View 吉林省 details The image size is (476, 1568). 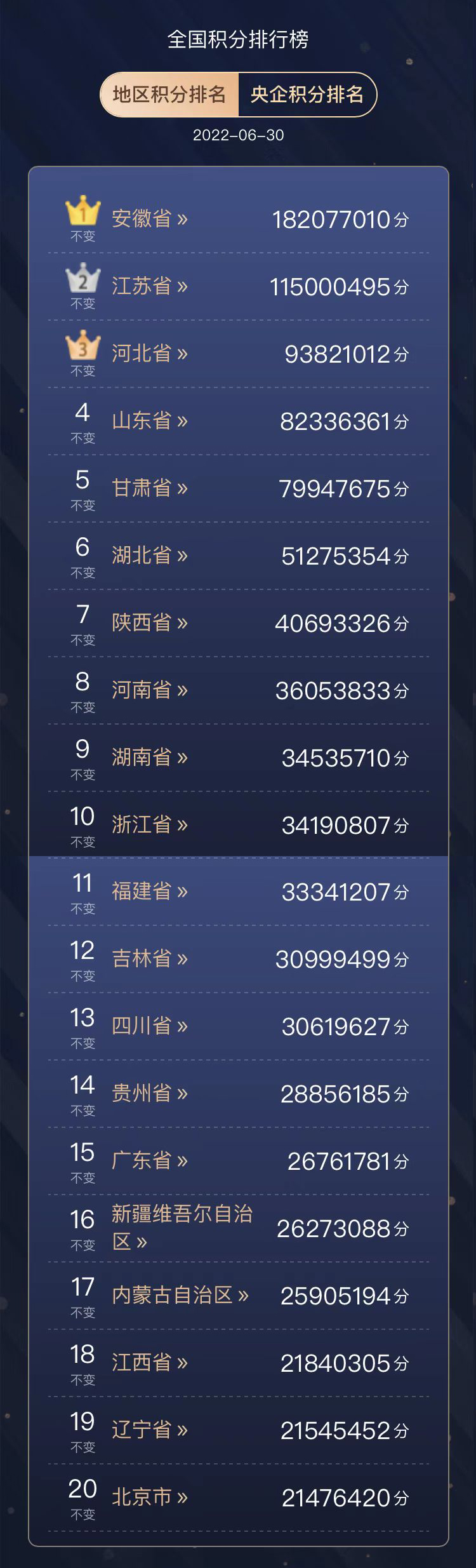click(150, 958)
